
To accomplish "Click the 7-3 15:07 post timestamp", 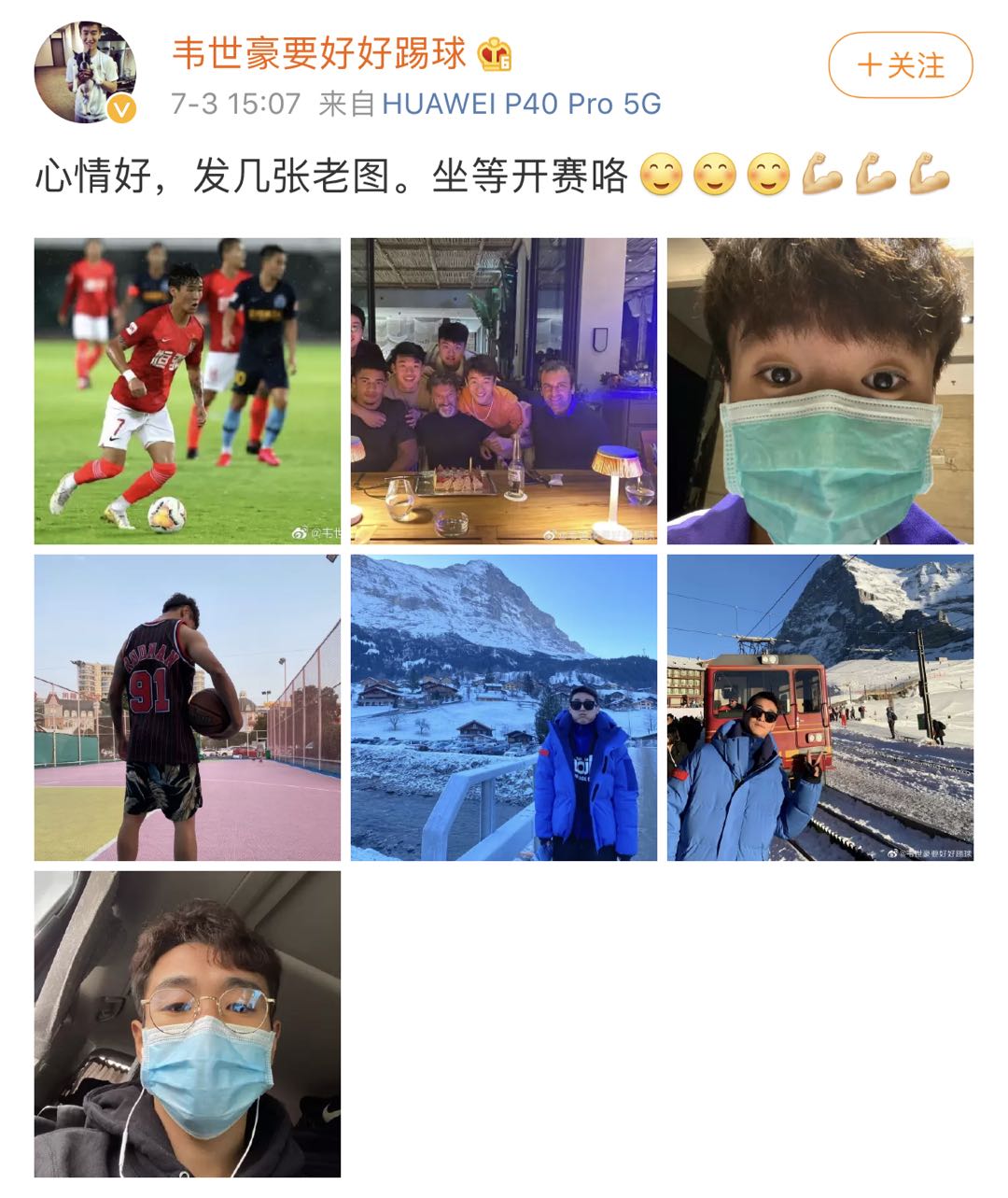I will pyautogui.click(x=230, y=106).
